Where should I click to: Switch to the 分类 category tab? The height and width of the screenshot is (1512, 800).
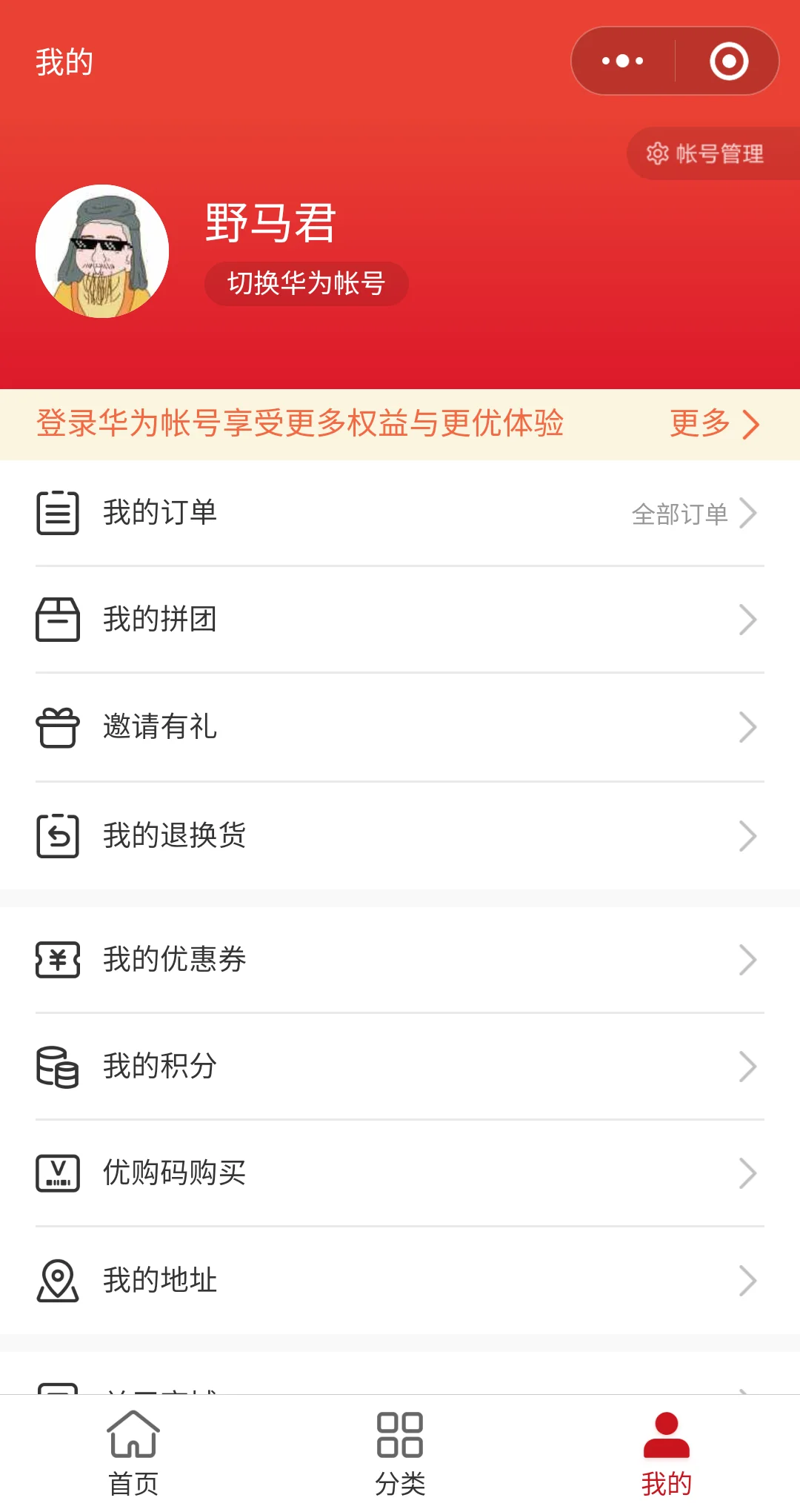[400, 1453]
